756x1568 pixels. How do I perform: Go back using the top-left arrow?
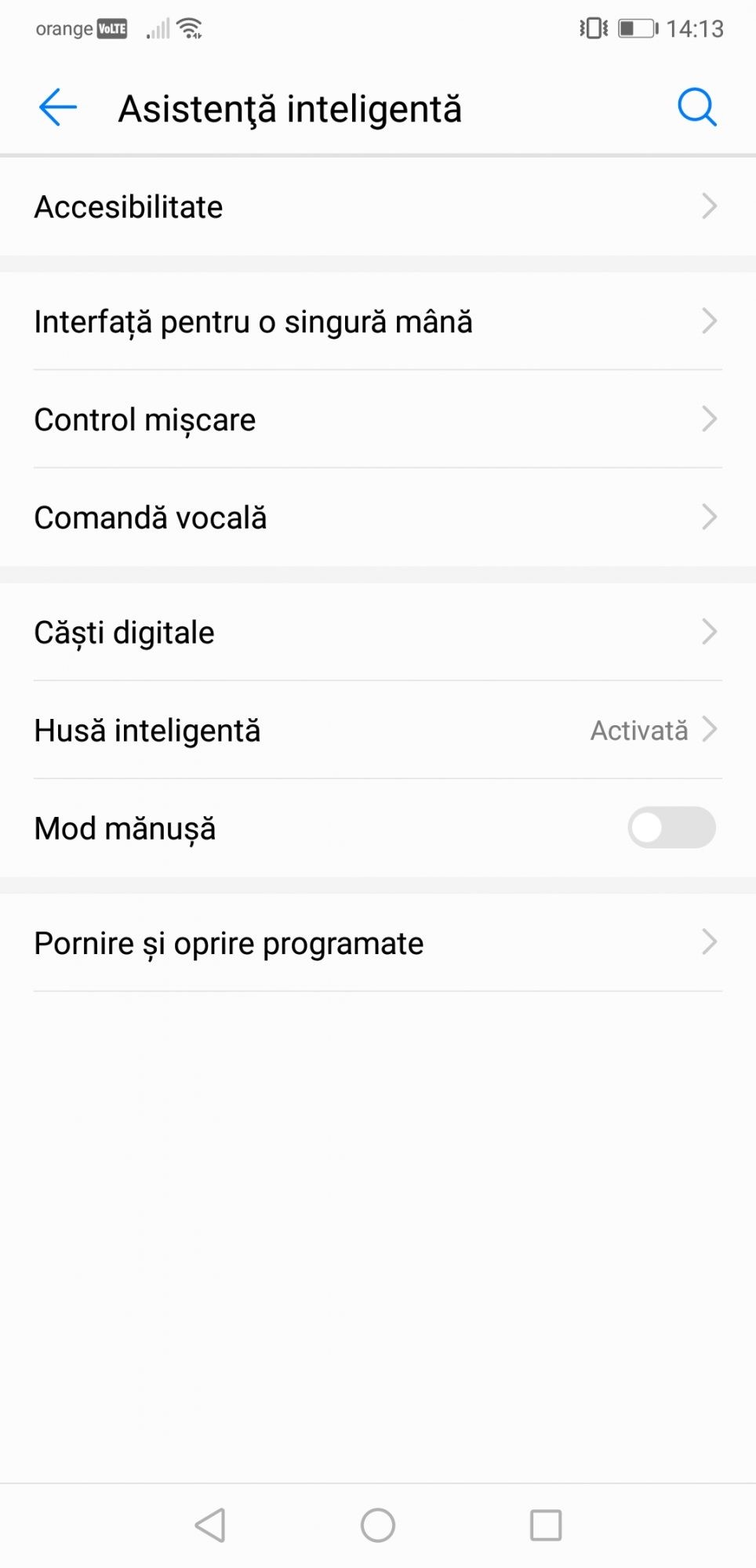pos(58,107)
